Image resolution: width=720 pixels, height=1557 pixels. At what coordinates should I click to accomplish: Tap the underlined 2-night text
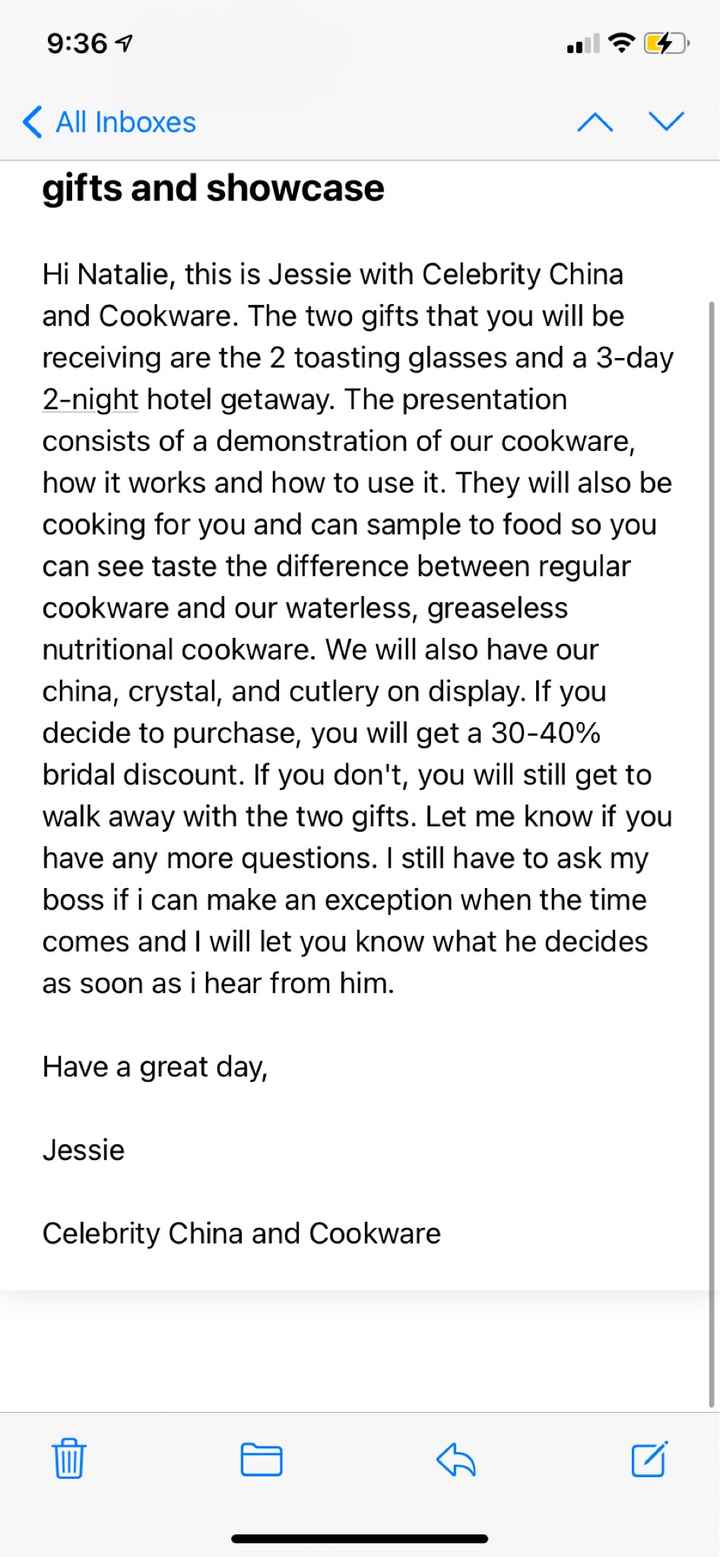90,400
